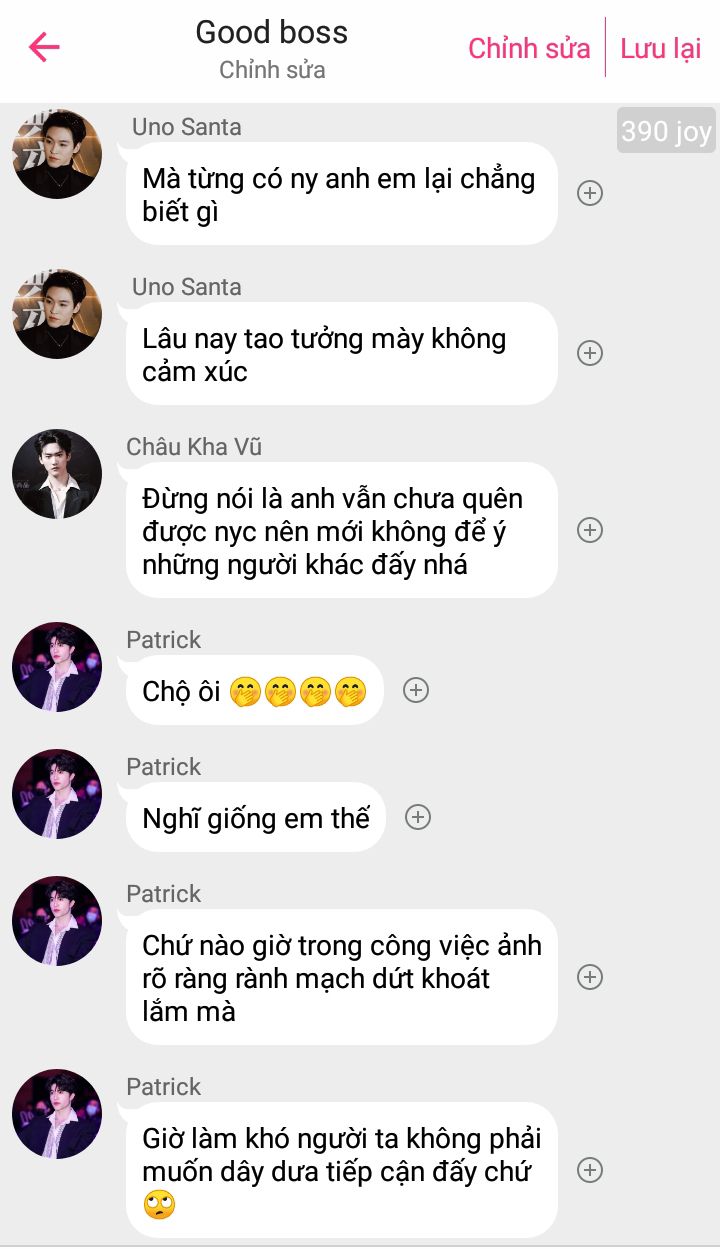720x1249 pixels.
Task: Open Châu Kha Vũ's avatar
Action: tap(57, 474)
